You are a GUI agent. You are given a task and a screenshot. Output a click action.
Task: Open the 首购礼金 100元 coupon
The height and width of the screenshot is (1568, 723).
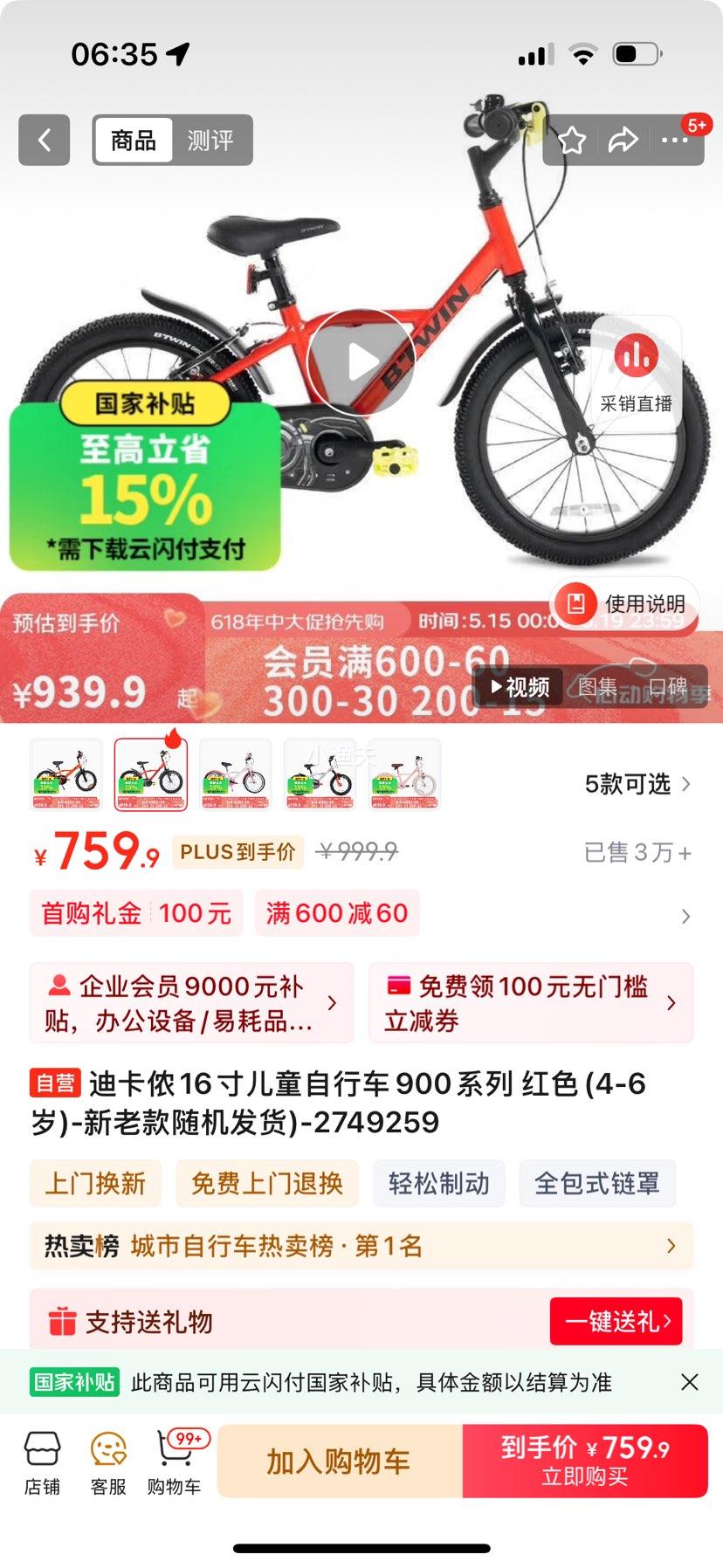[136, 913]
